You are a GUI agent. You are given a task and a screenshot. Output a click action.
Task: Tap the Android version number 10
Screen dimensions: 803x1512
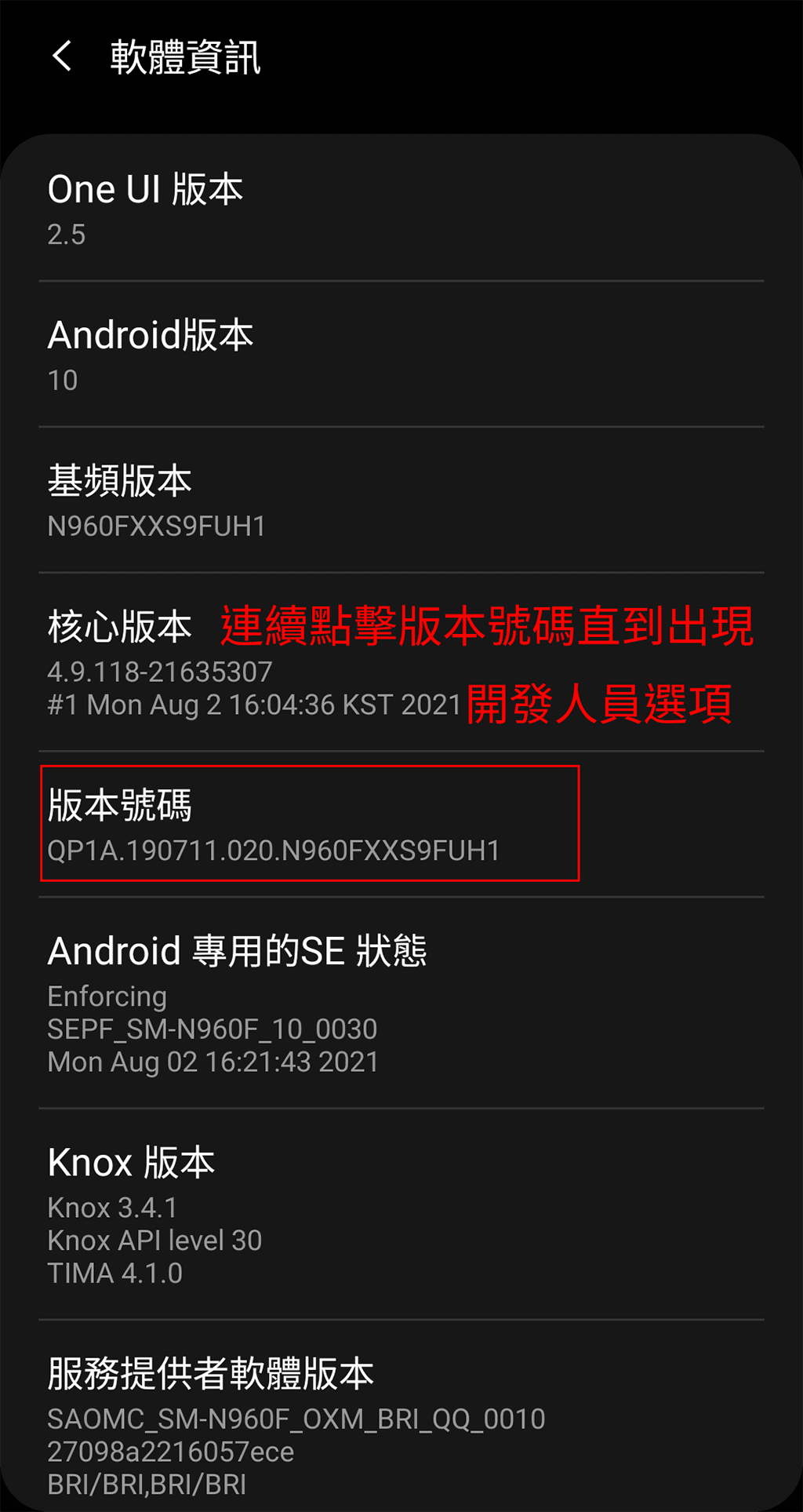[x=62, y=381]
